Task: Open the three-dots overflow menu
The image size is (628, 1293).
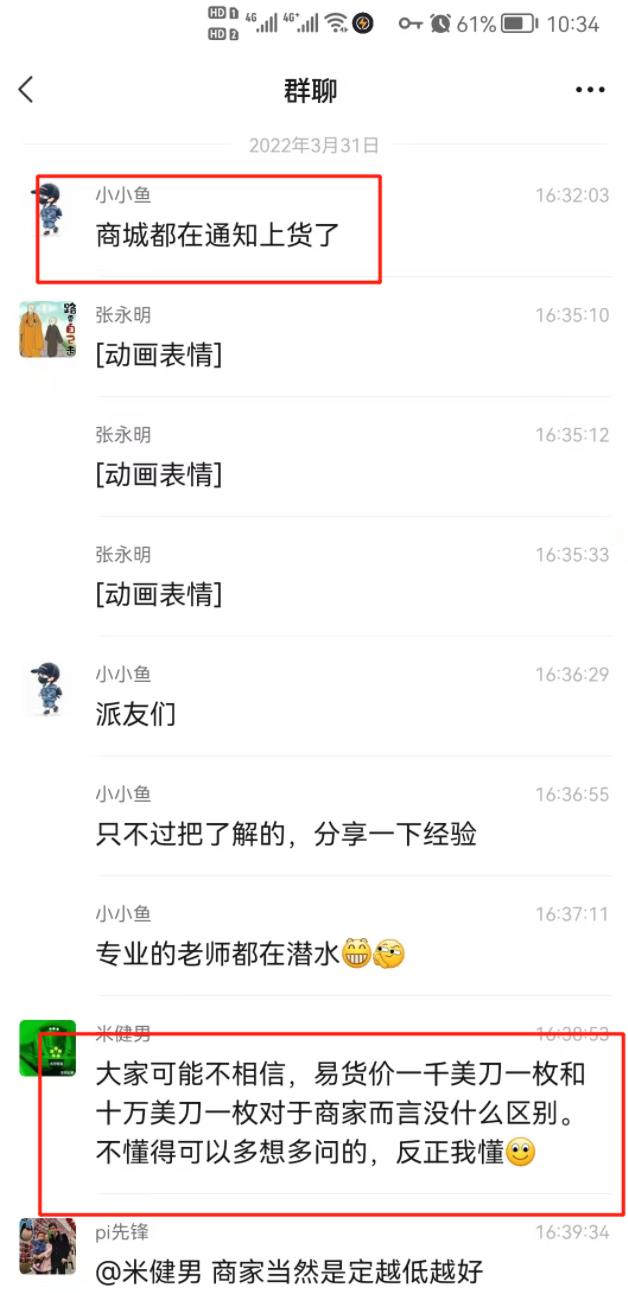Action: coord(590,90)
